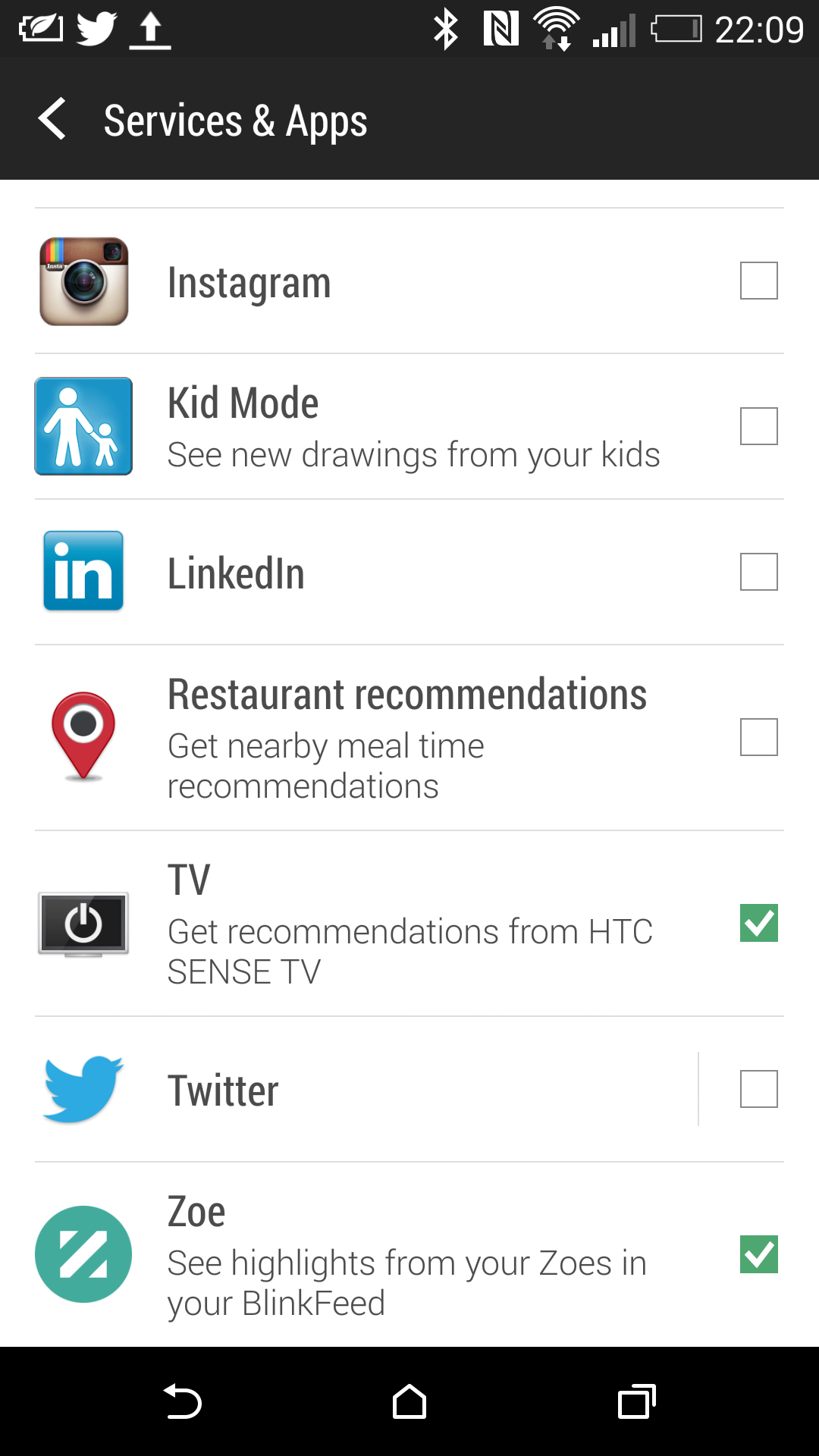
Task: Disable the Zoe checkbox
Action: 758,1254
